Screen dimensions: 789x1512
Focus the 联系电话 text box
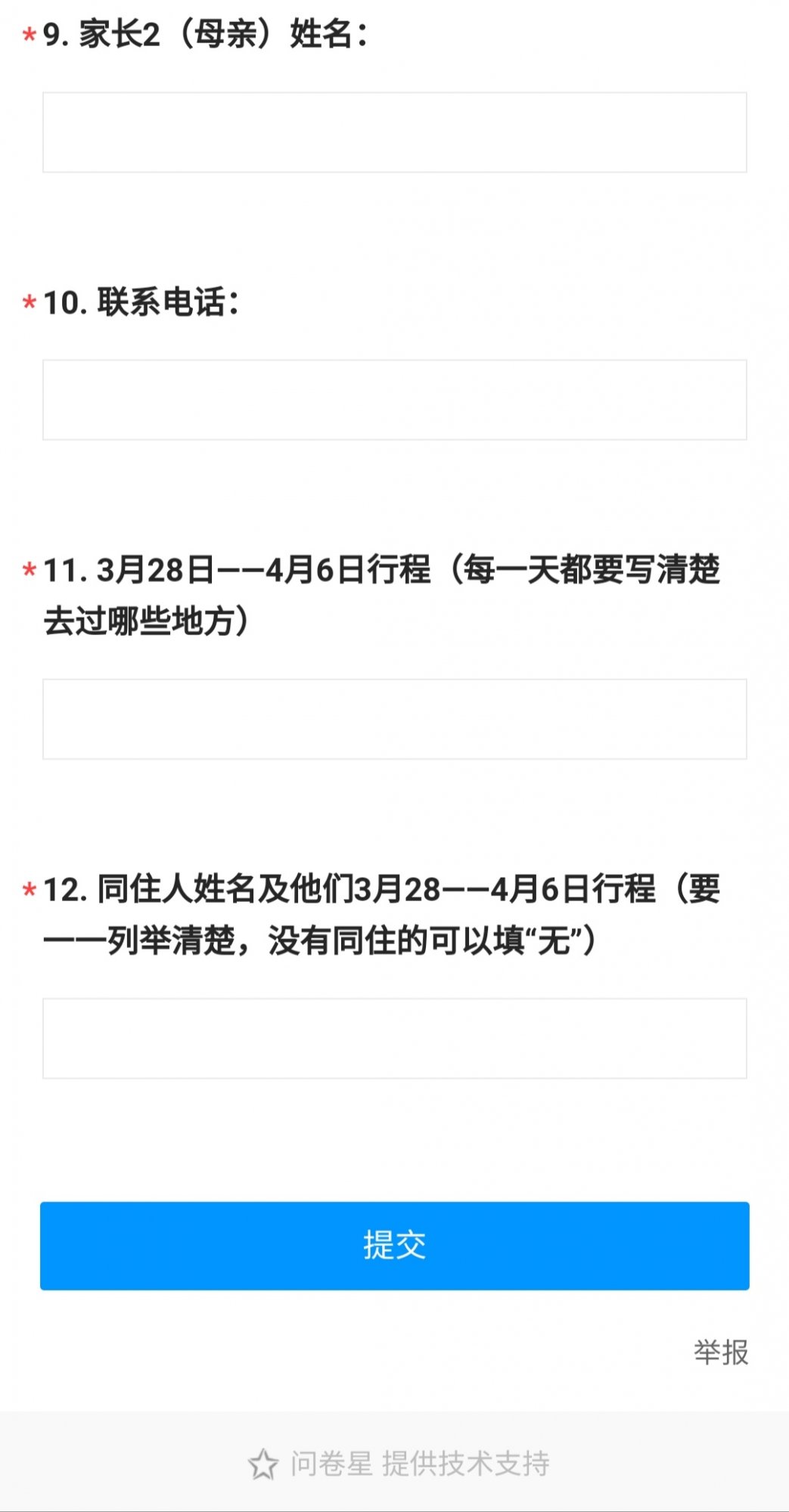(394, 400)
